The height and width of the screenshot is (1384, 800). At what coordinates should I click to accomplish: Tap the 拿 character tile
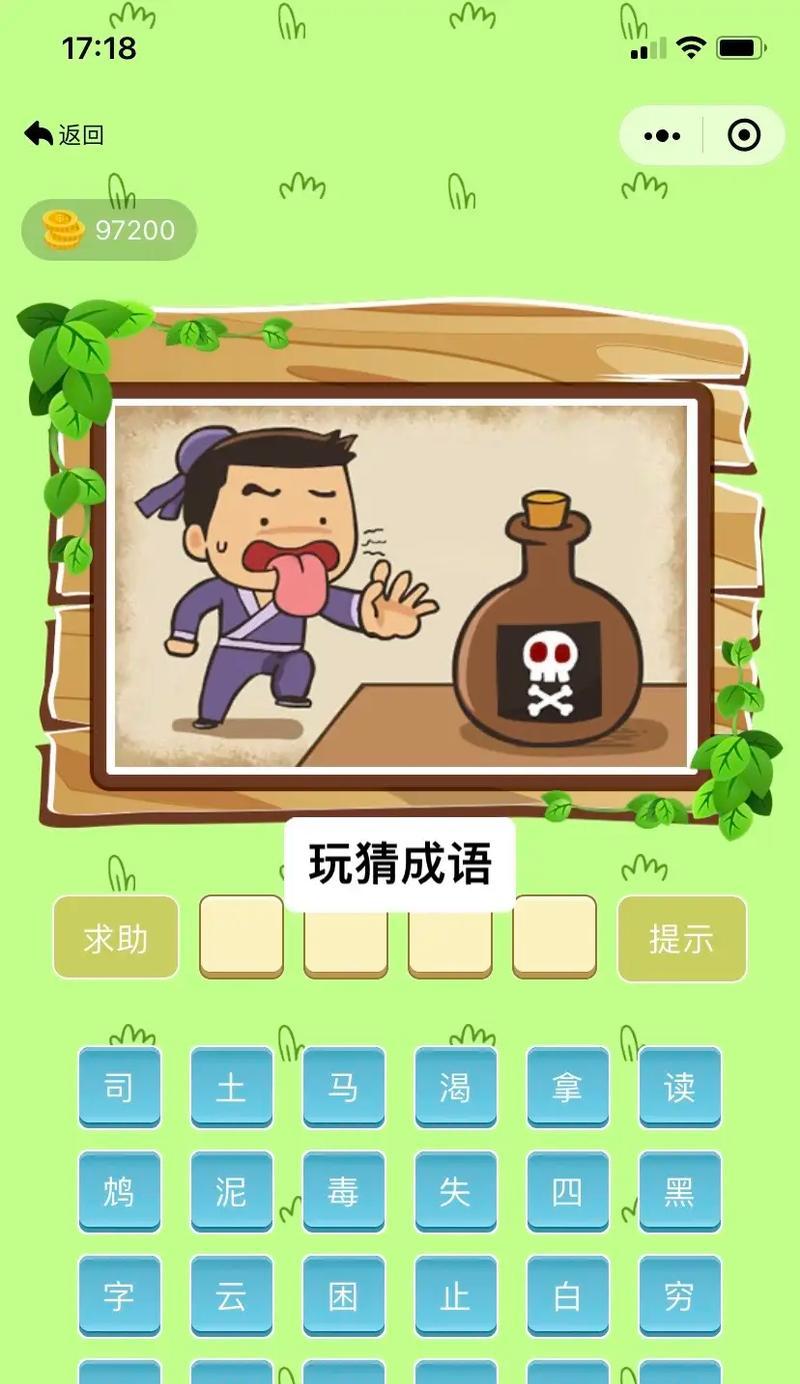pyautogui.click(x=567, y=1086)
